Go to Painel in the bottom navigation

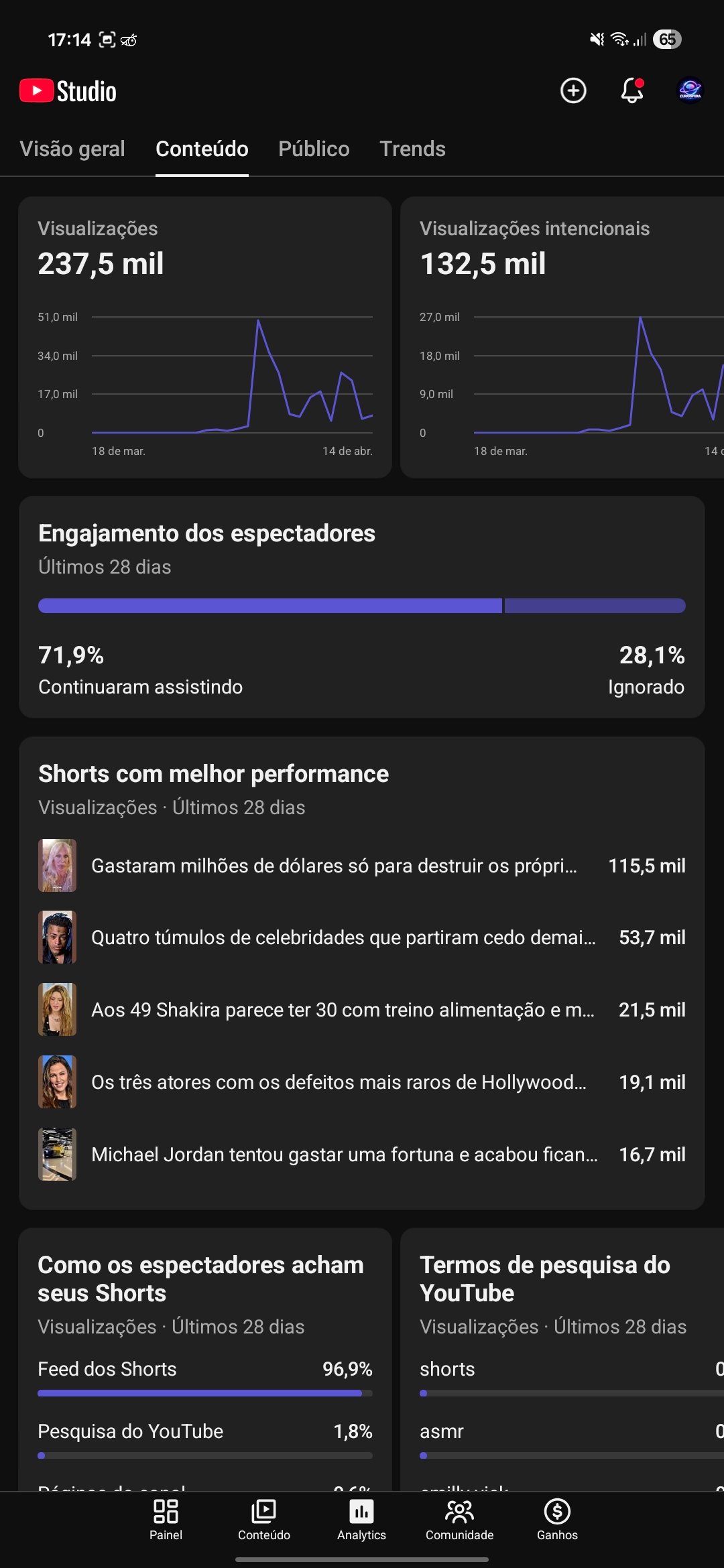tap(166, 1520)
